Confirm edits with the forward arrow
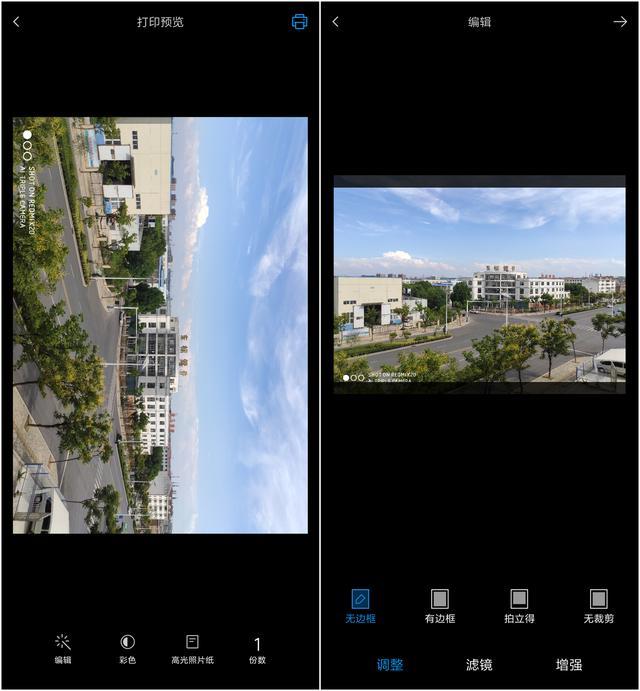640x691 pixels. tap(620, 22)
